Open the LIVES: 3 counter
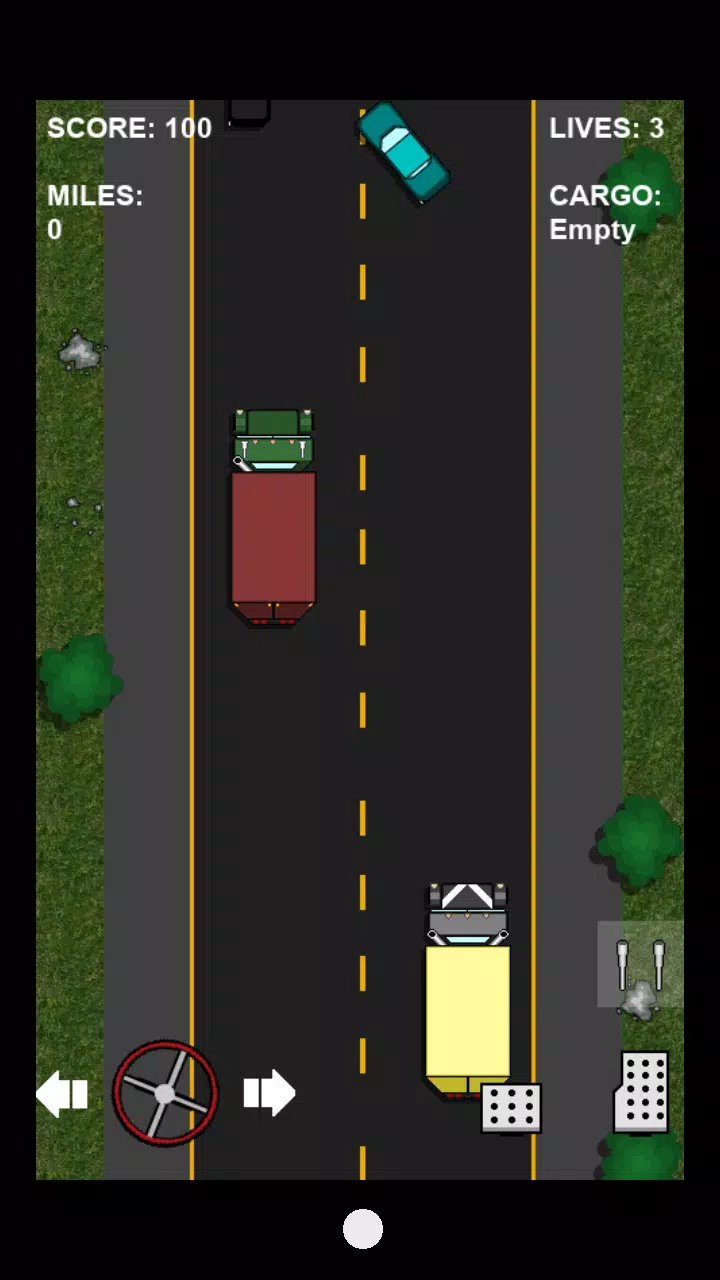Image resolution: width=720 pixels, height=1280 pixels. point(607,128)
